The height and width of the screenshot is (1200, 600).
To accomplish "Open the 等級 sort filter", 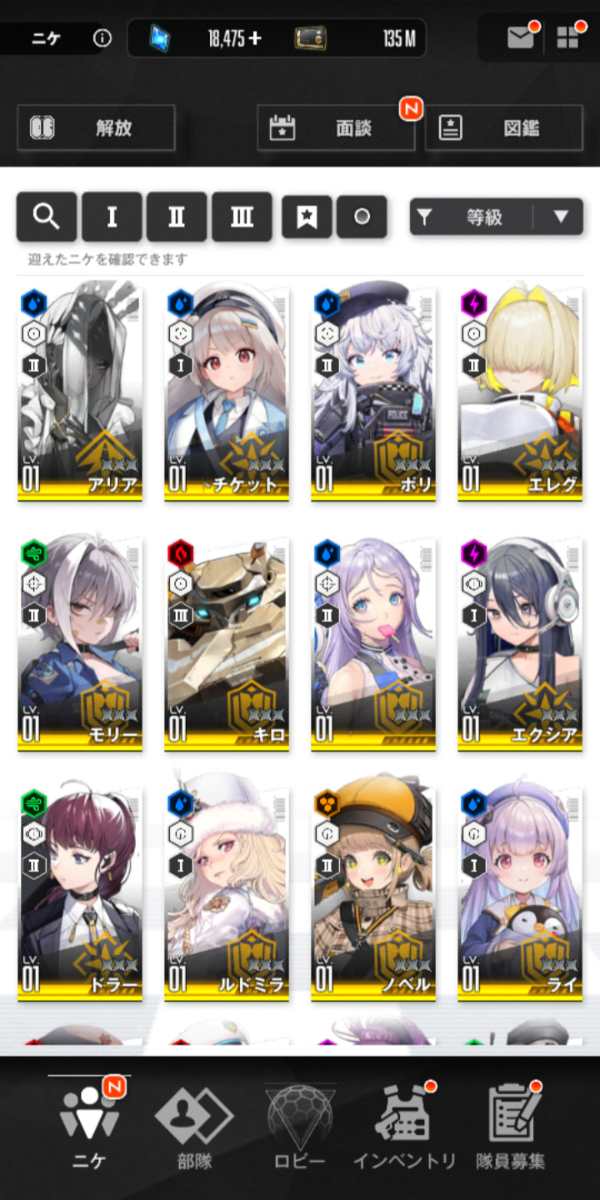I will click(472, 216).
